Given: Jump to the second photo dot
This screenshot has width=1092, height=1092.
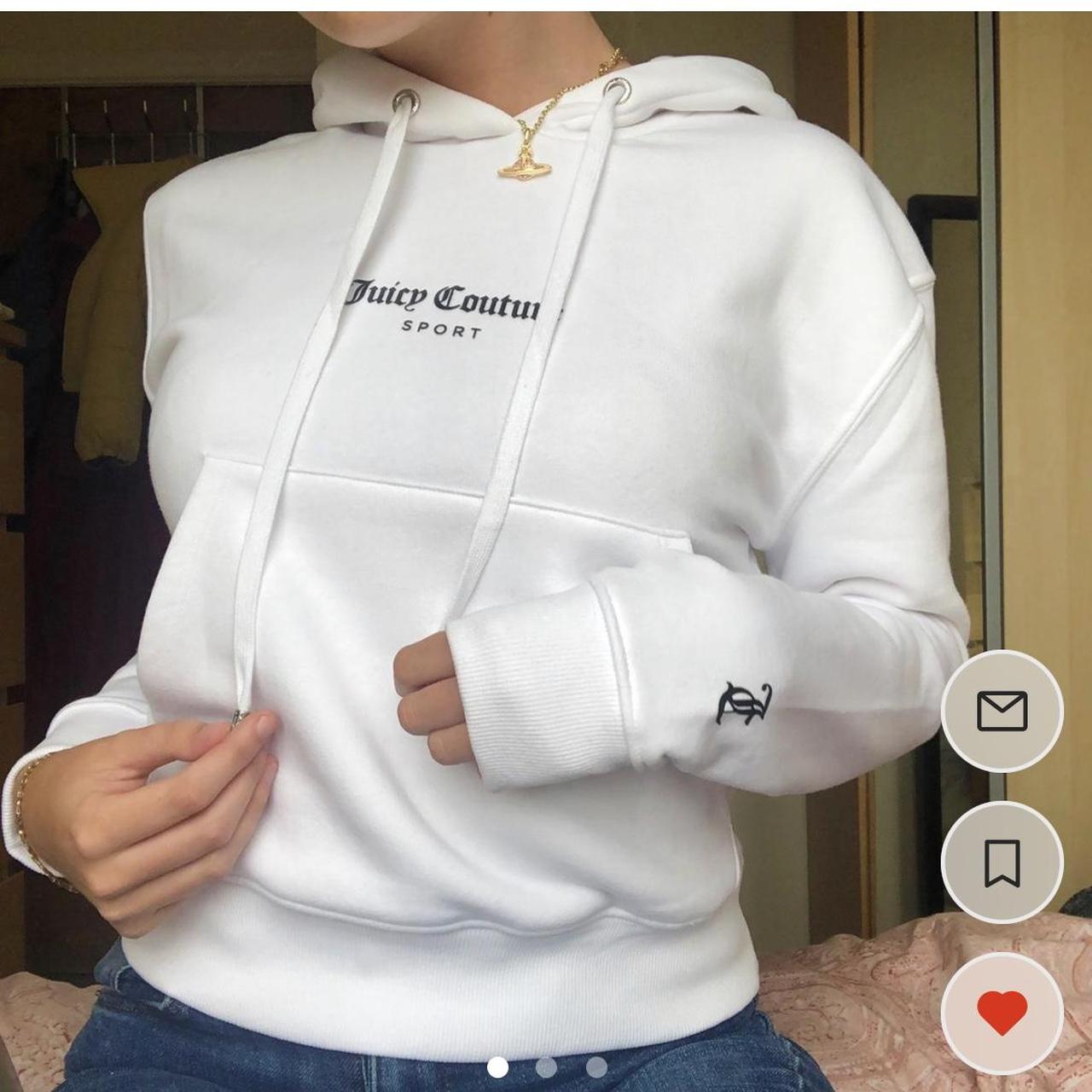Looking at the screenshot, I should [x=547, y=1067].
